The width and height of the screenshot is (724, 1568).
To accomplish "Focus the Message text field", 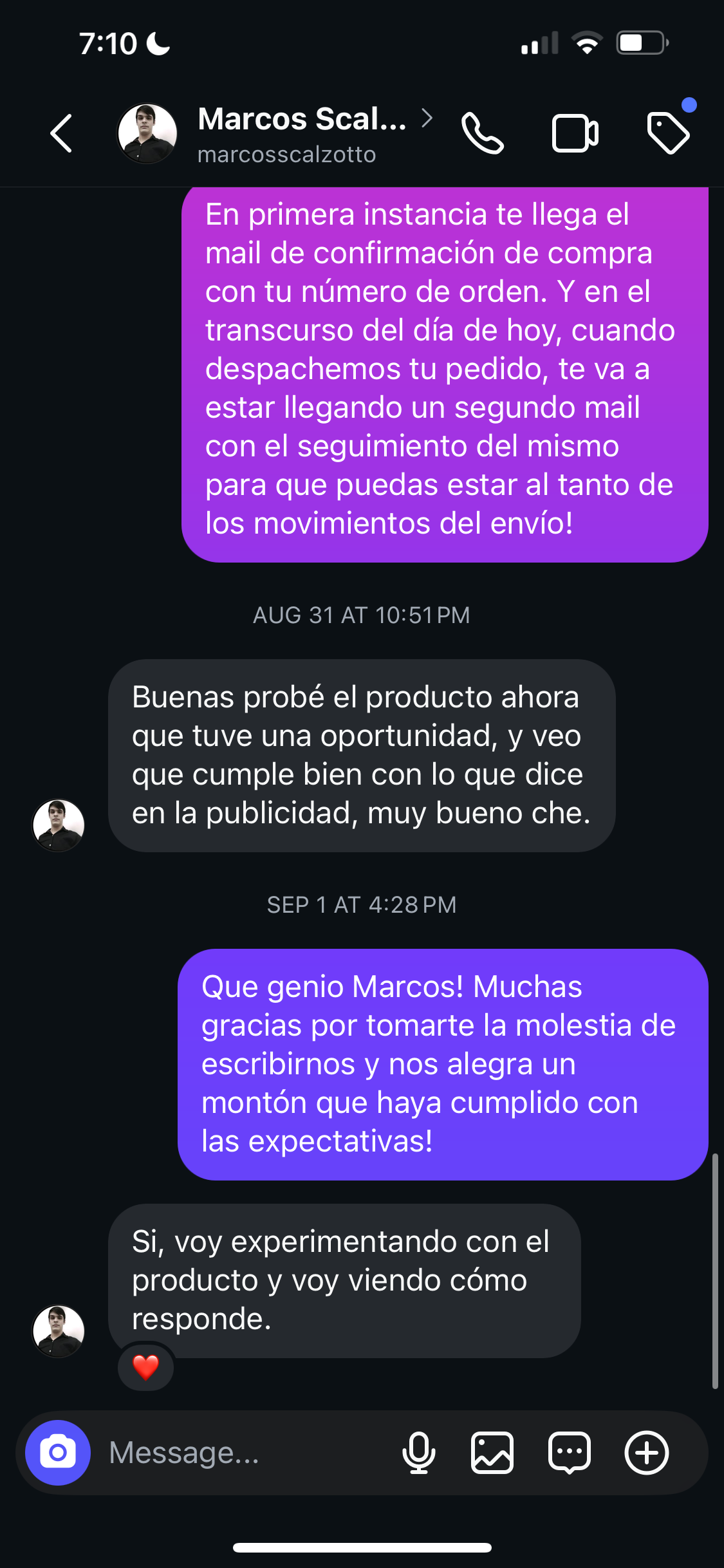I will coord(245,1453).
